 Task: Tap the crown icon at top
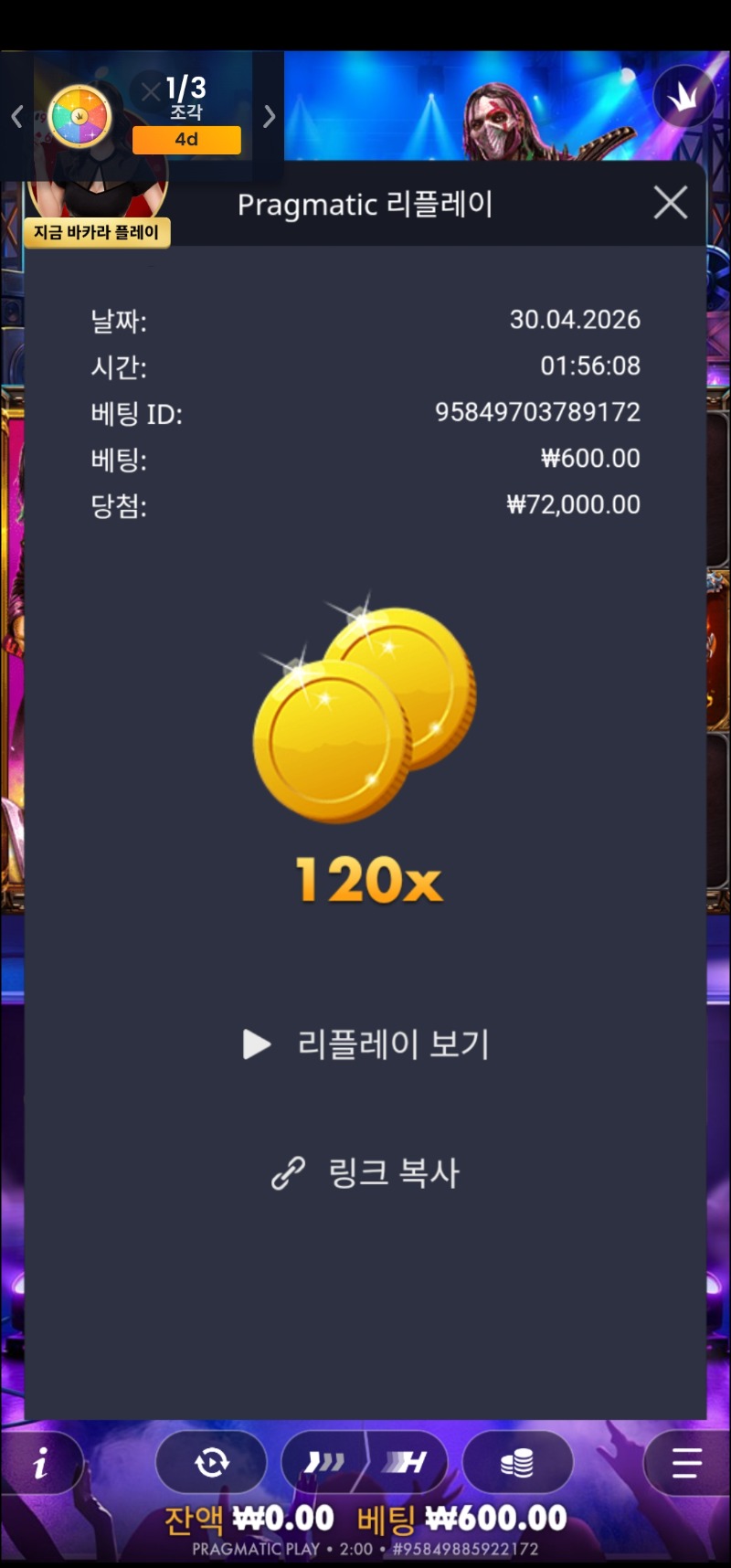[683, 97]
